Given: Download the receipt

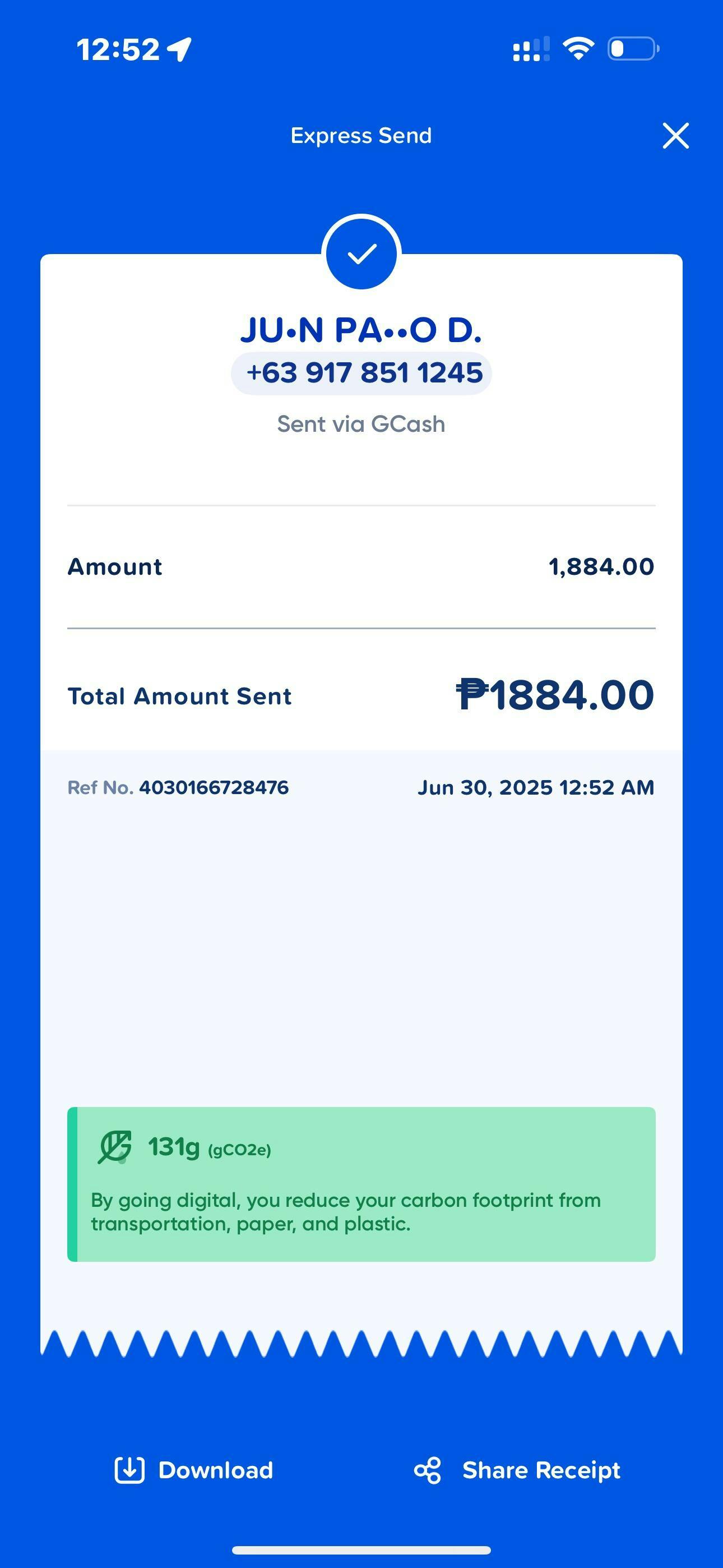Looking at the screenshot, I should (x=194, y=1470).
